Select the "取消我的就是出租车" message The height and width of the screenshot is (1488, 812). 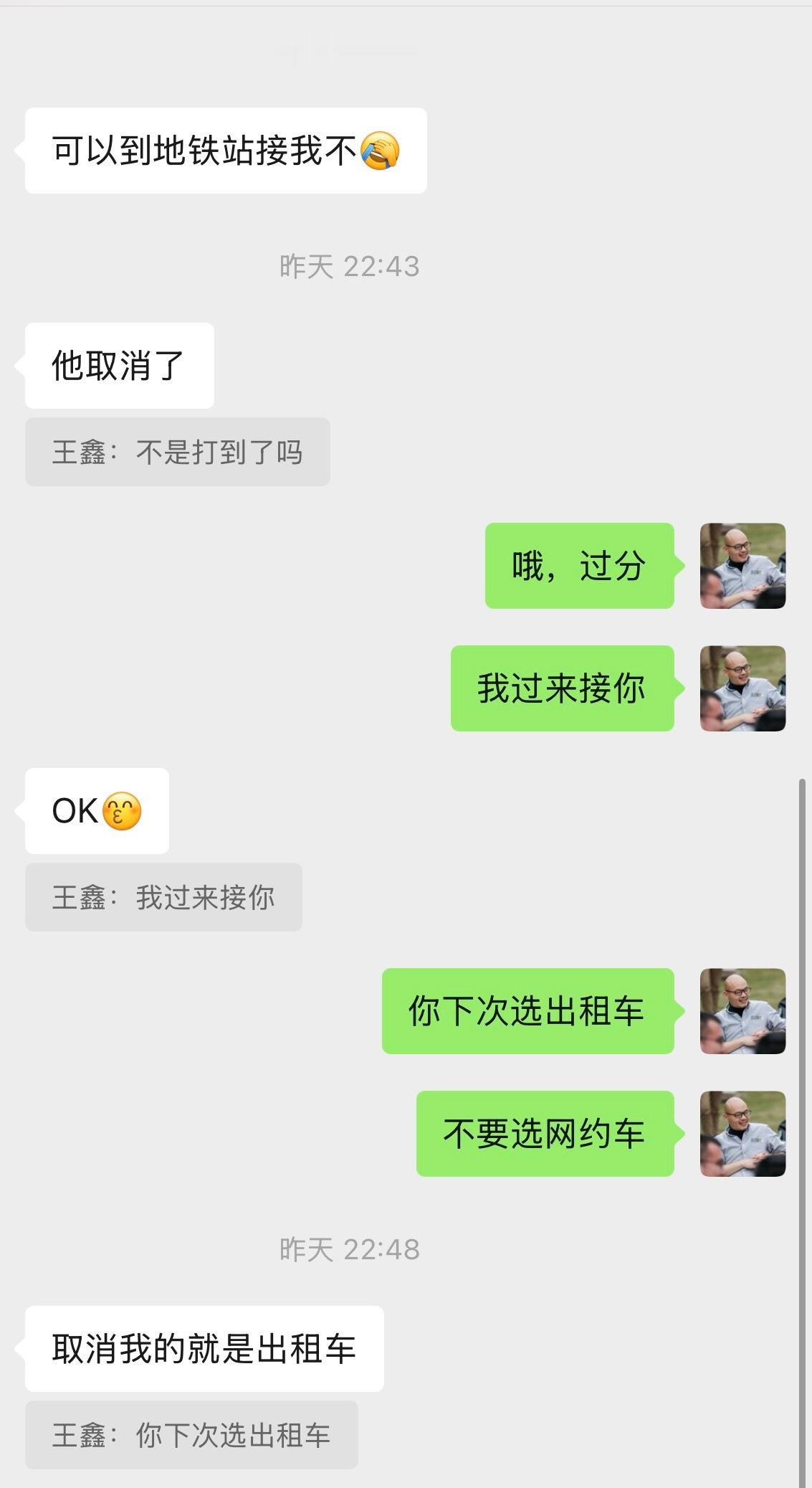(206, 1347)
